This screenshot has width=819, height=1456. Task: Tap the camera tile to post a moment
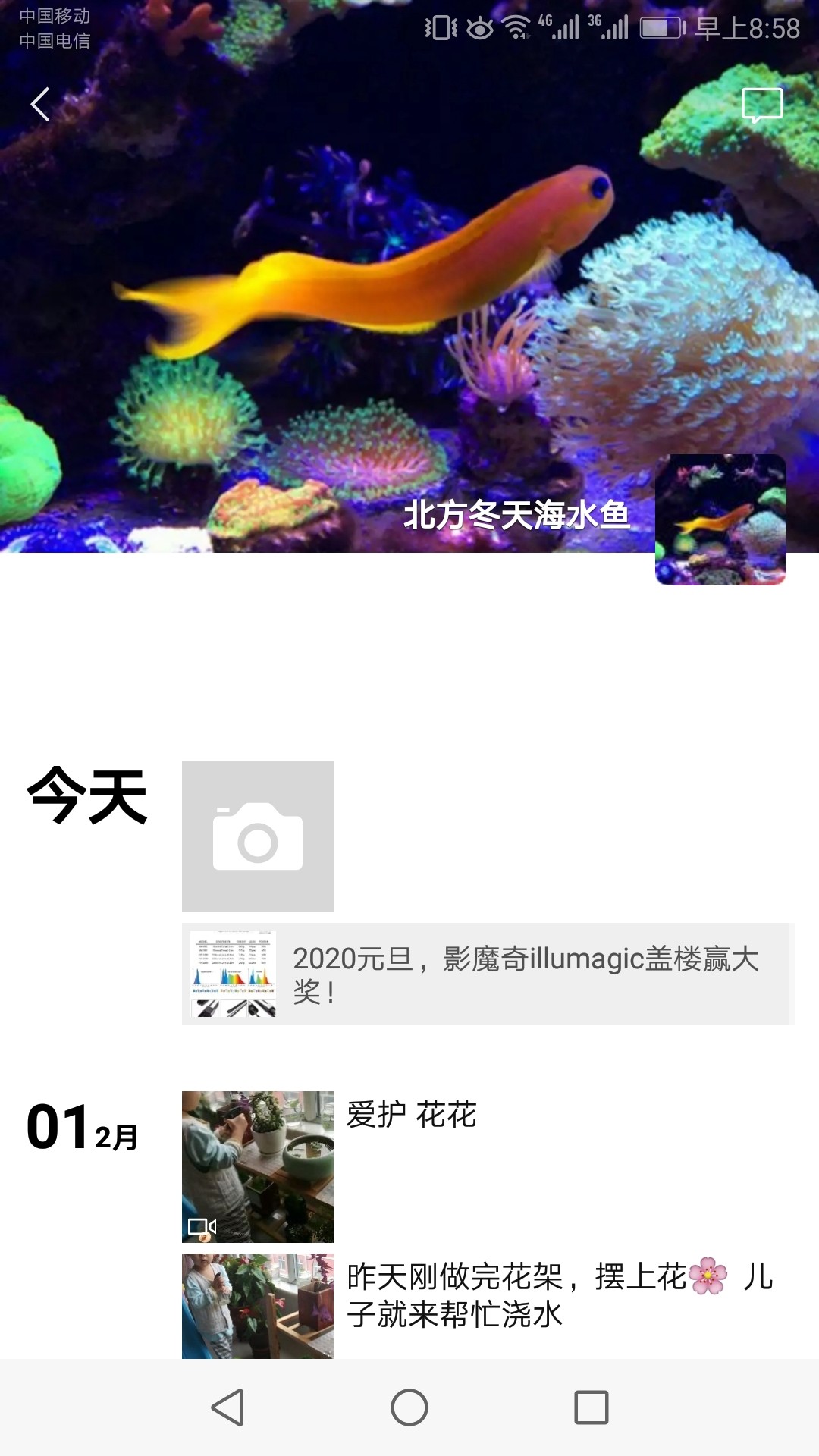coord(258,836)
